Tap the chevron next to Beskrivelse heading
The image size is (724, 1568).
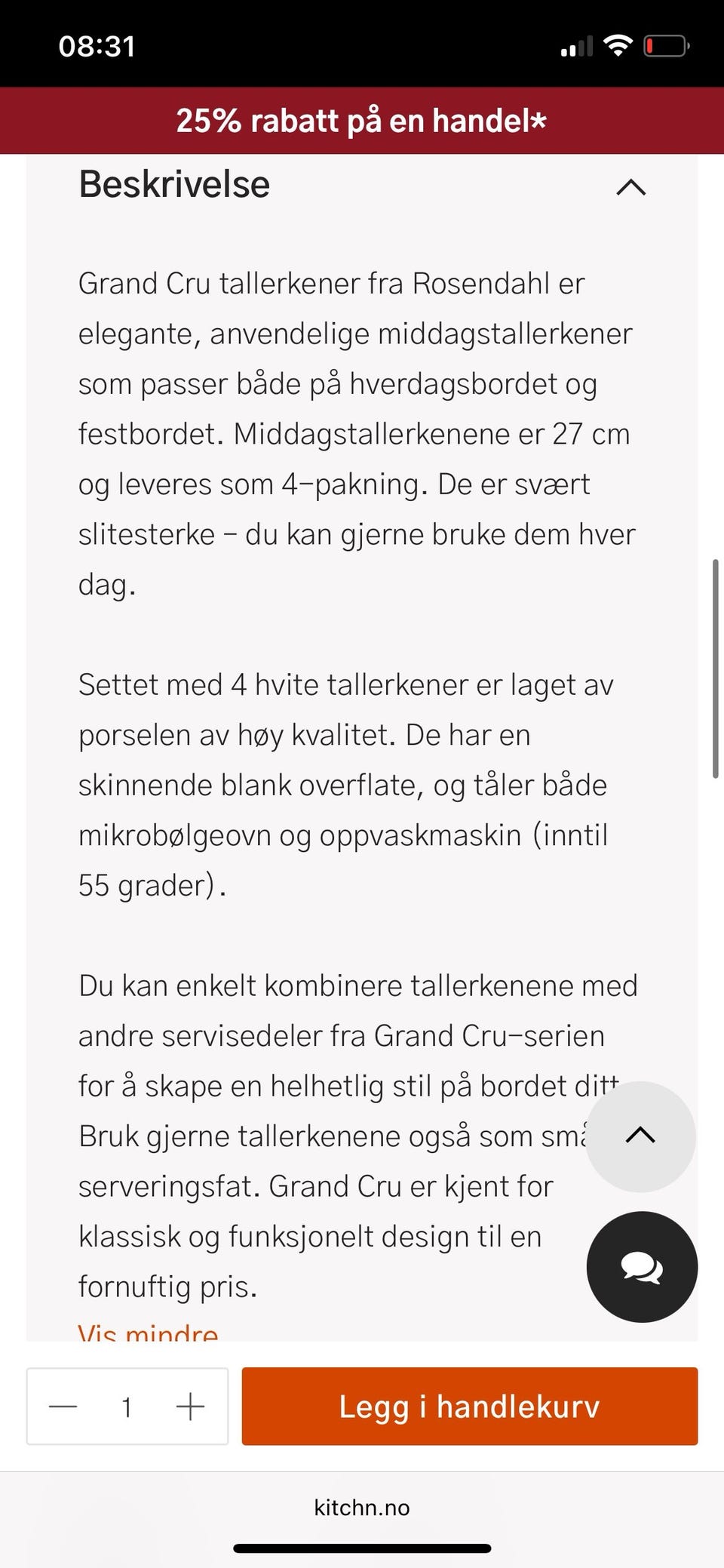631,186
